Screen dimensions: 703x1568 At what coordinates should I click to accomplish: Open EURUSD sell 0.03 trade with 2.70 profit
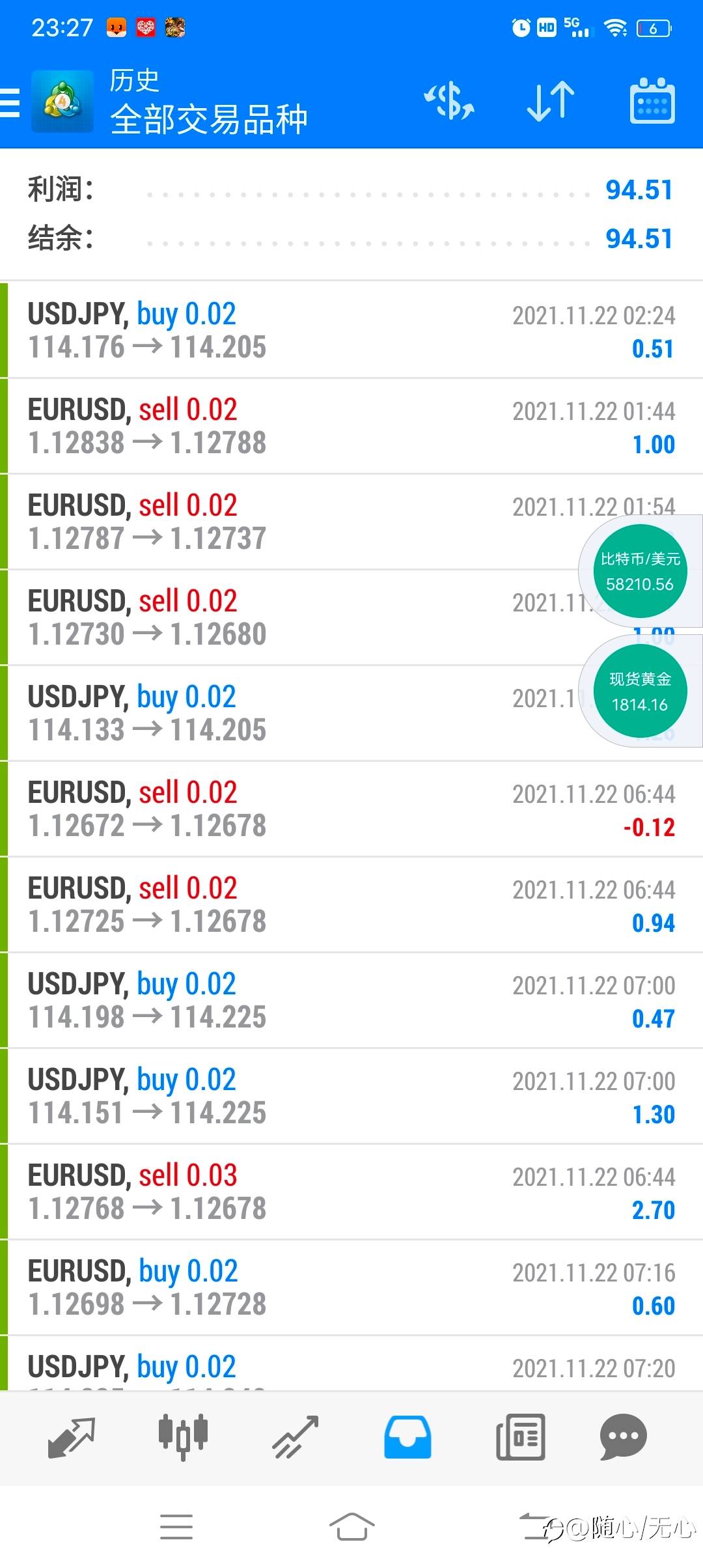[x=351, y=1192]
